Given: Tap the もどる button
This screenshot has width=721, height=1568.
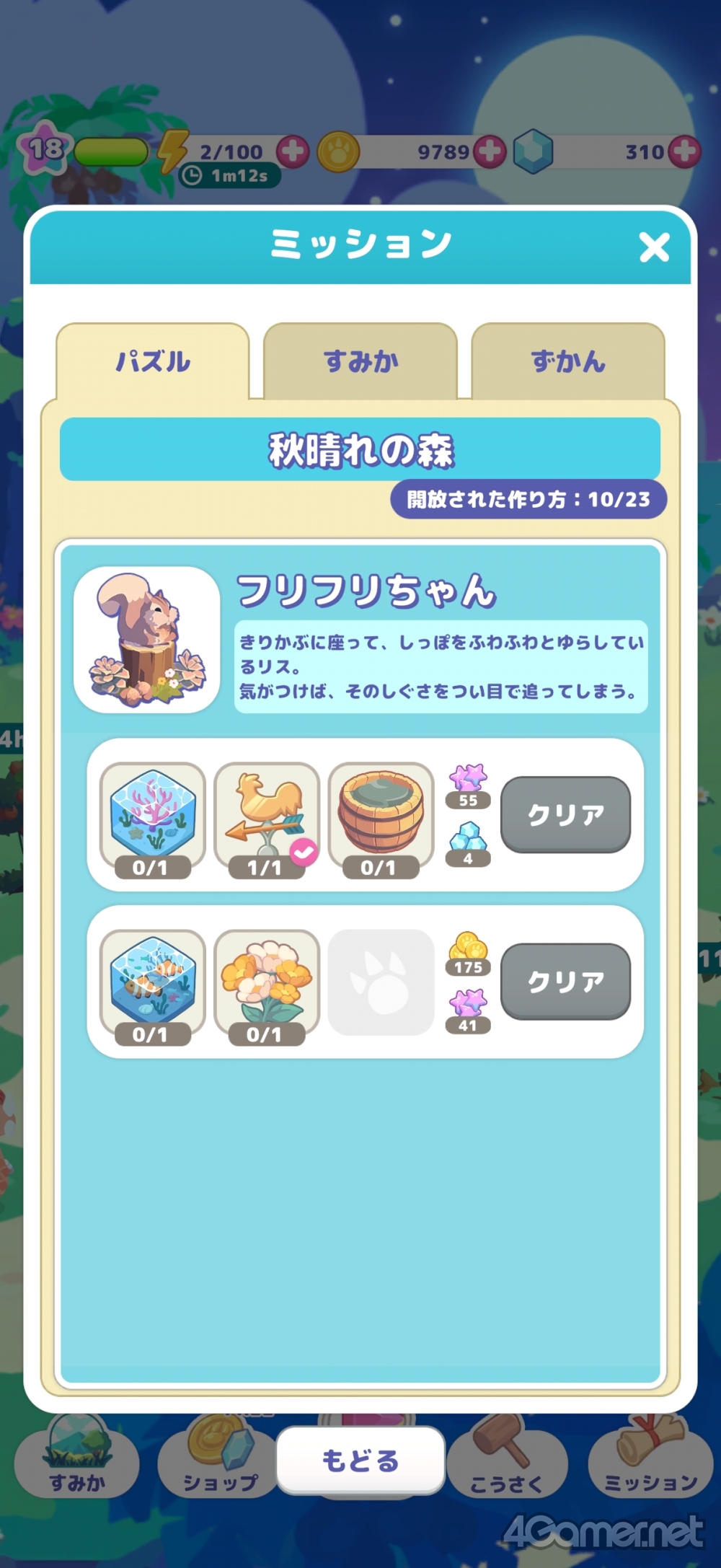Looking at the screenshot, I should point(360,1461).
